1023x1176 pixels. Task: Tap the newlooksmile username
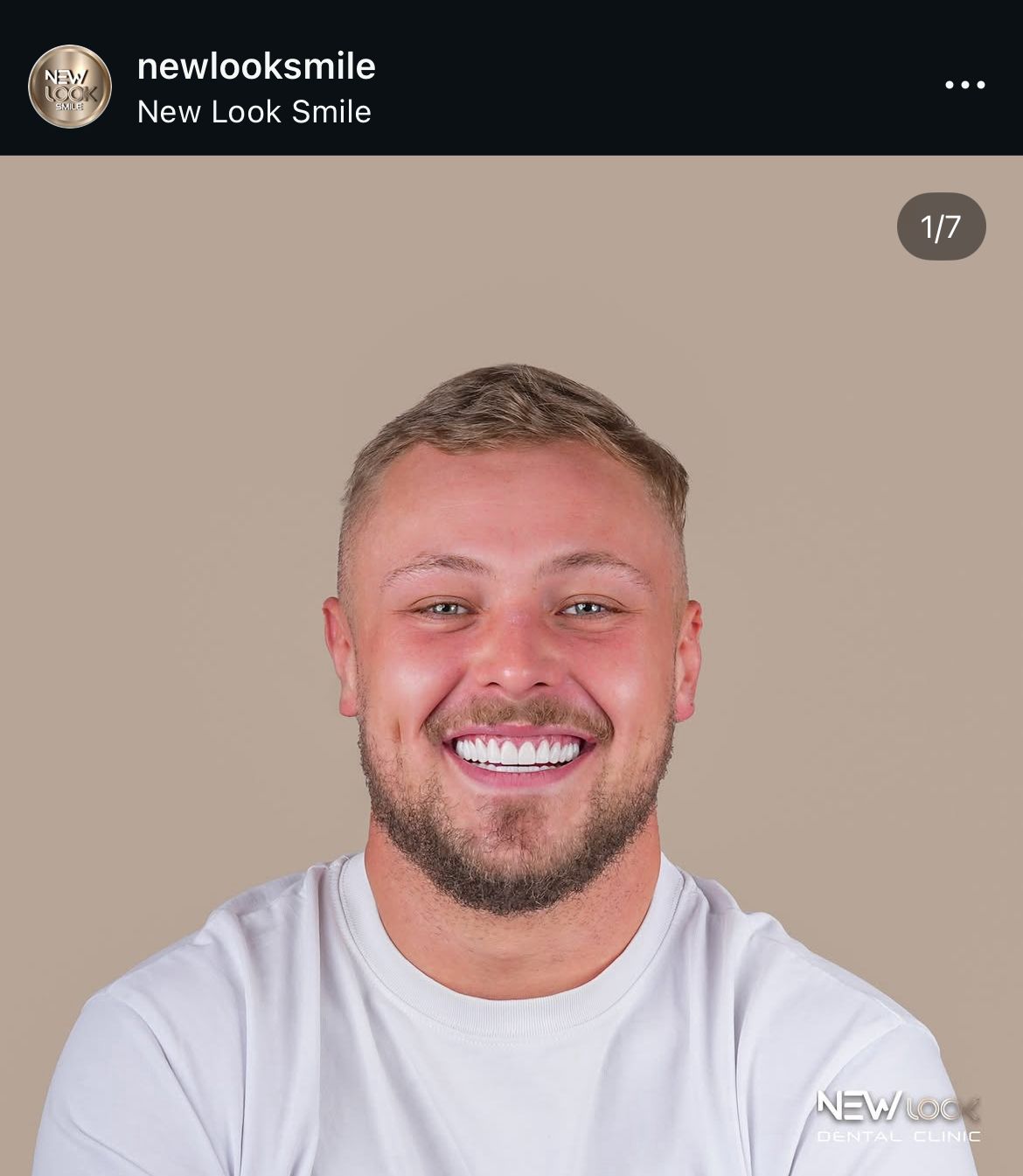[x=256, y=66]
